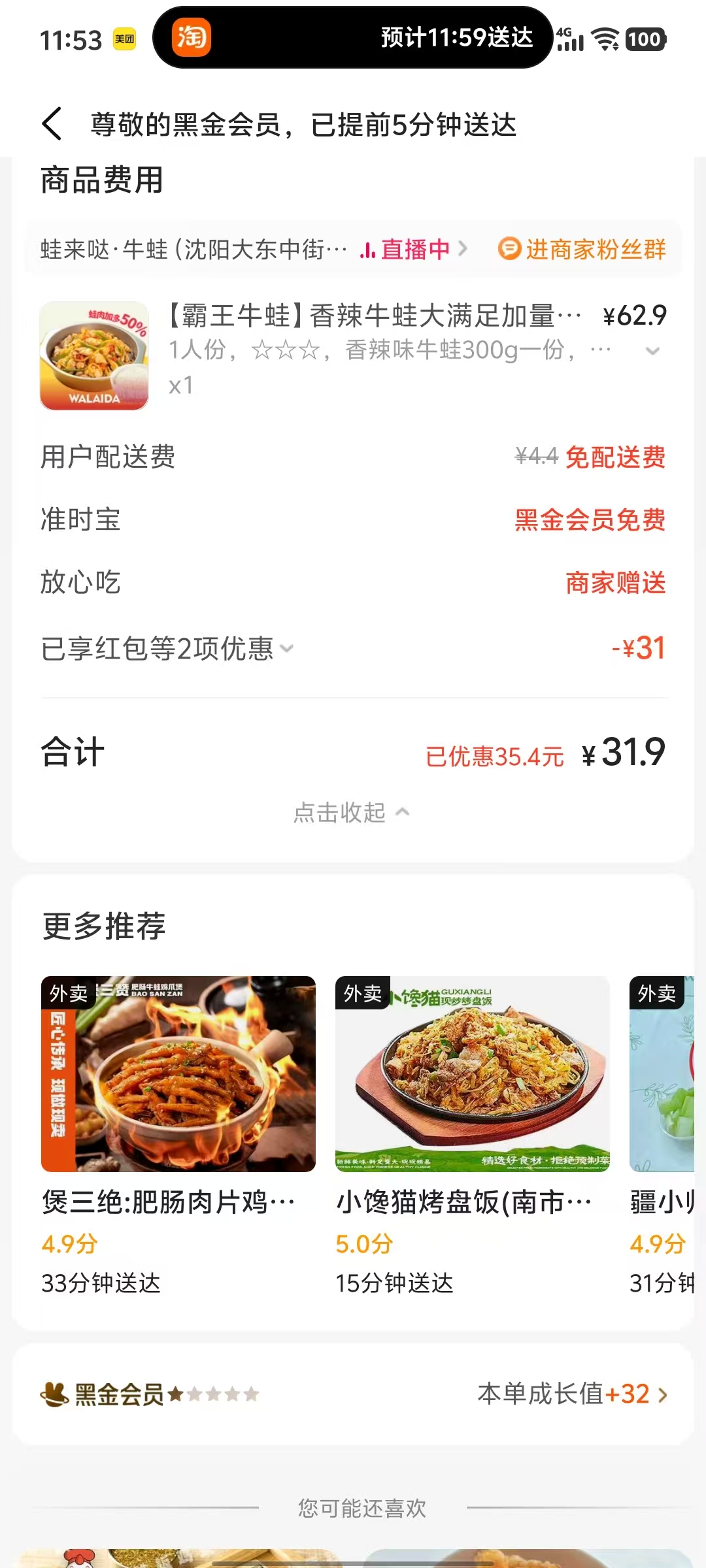Expand 已享红包等2项优惠 discount details
706x1568 pixels.
coord(168,649)
